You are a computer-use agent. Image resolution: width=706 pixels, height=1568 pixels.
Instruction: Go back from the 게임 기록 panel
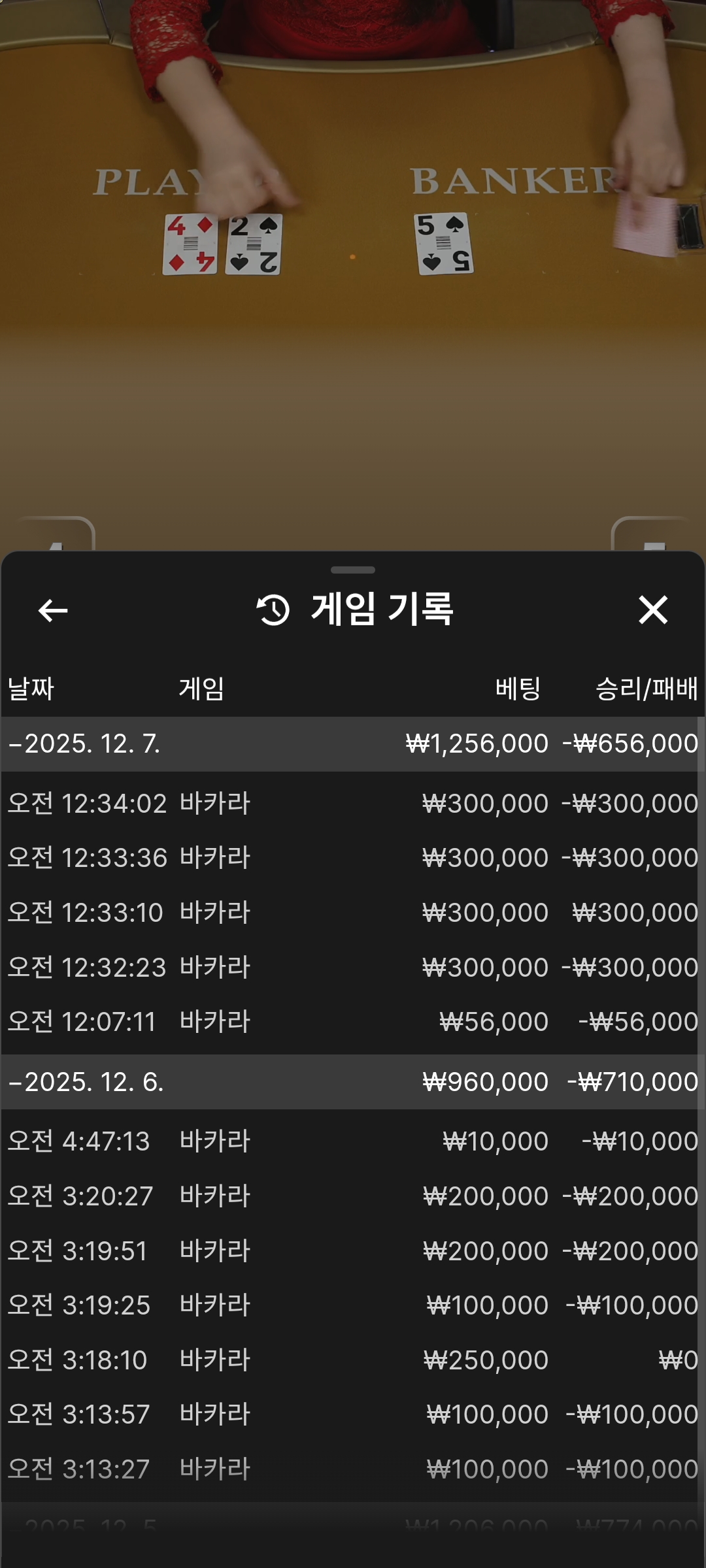[53, 610]
